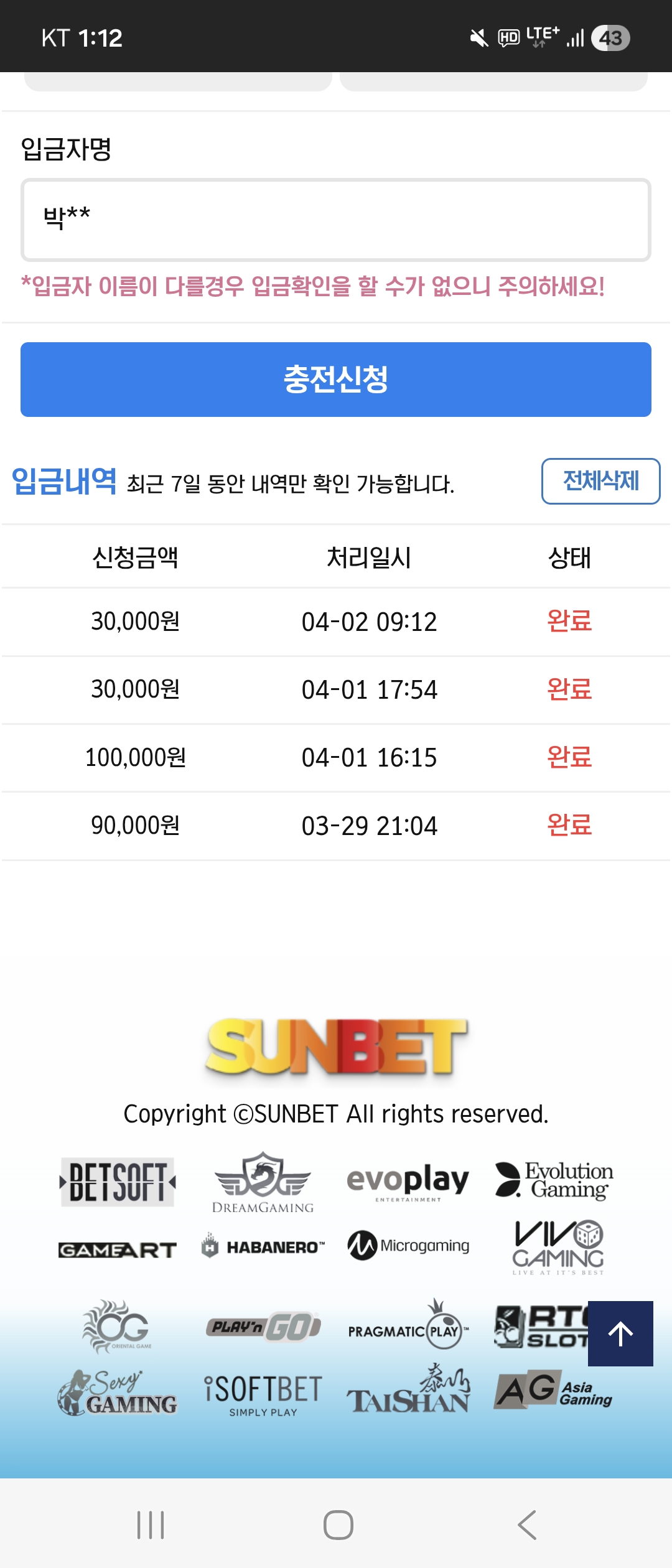Submit the 충전신청 charge request
The height and width of the screenshot is (1568, 672).
click(336, 380)
